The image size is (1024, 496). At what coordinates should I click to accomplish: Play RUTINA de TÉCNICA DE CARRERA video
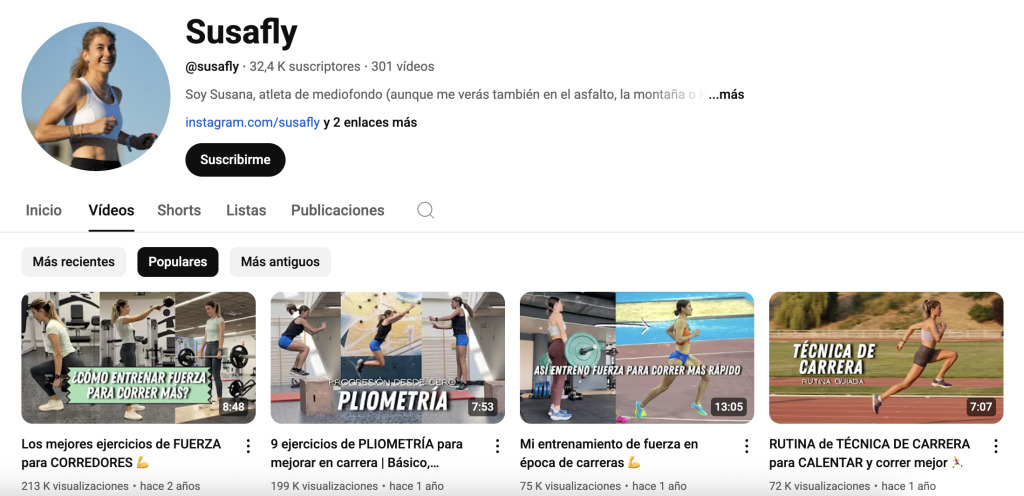click(x=886, y=357)
